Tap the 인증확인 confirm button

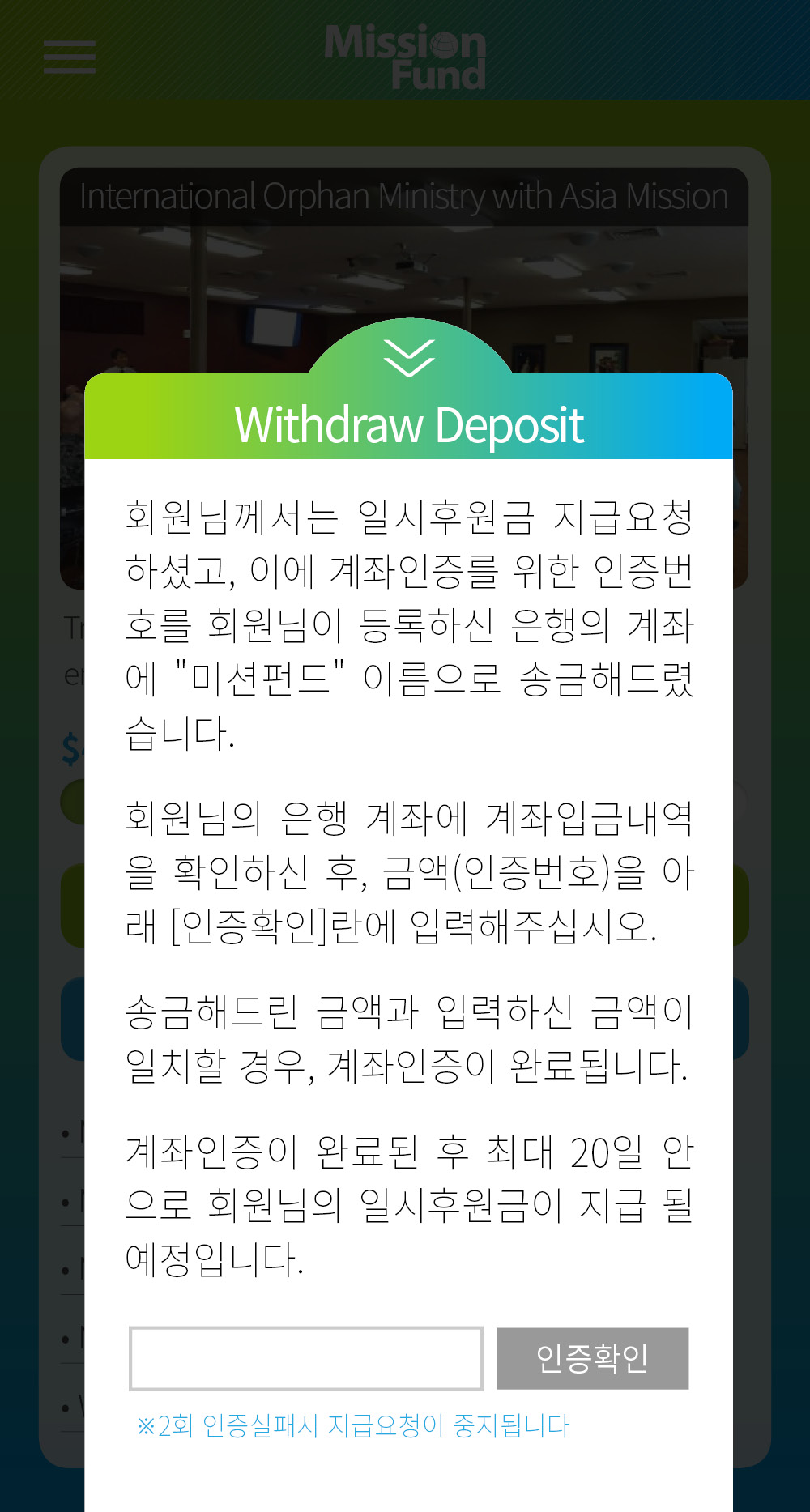[592, 1358]
